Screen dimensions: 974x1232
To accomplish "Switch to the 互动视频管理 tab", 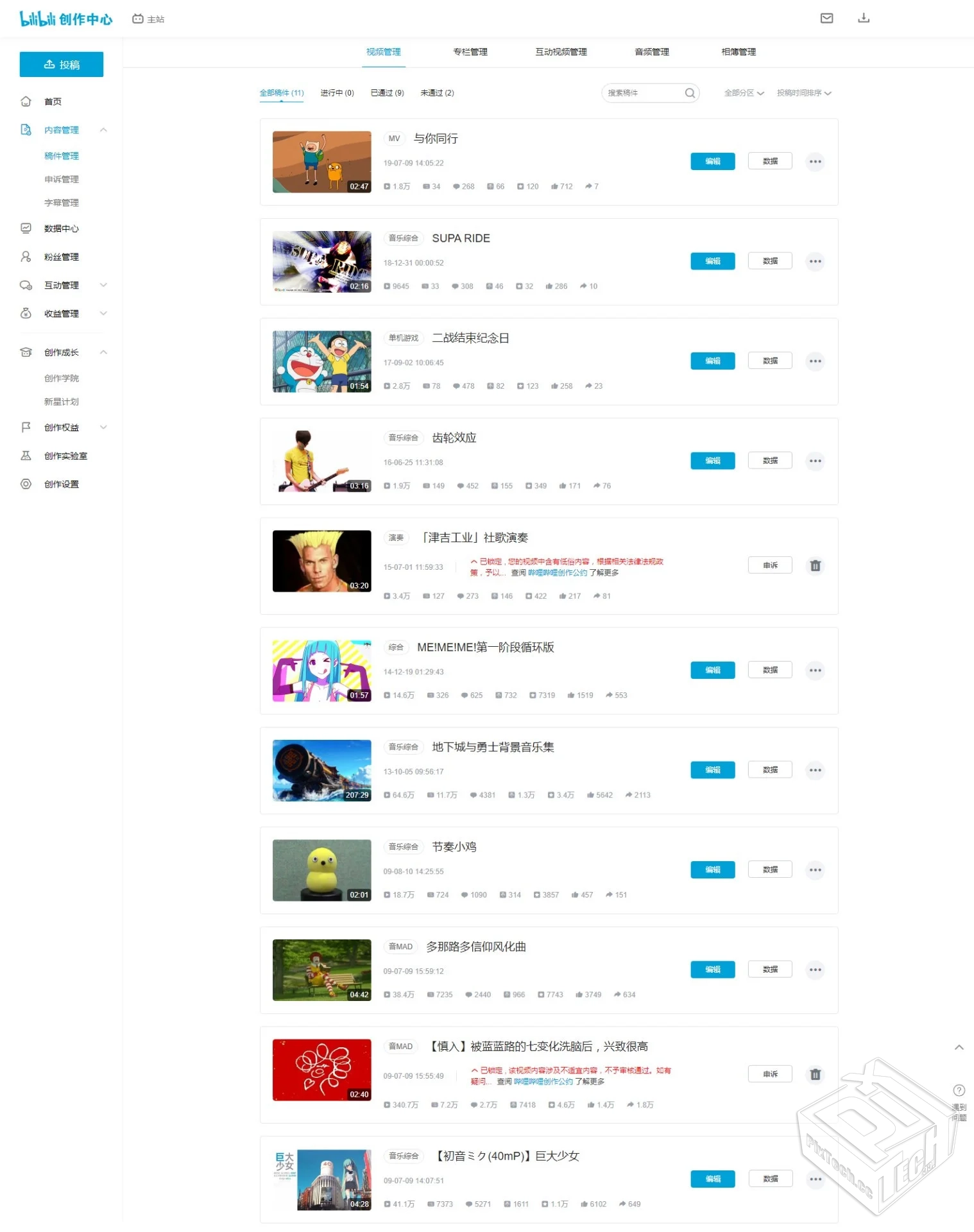I will (561, 52).
